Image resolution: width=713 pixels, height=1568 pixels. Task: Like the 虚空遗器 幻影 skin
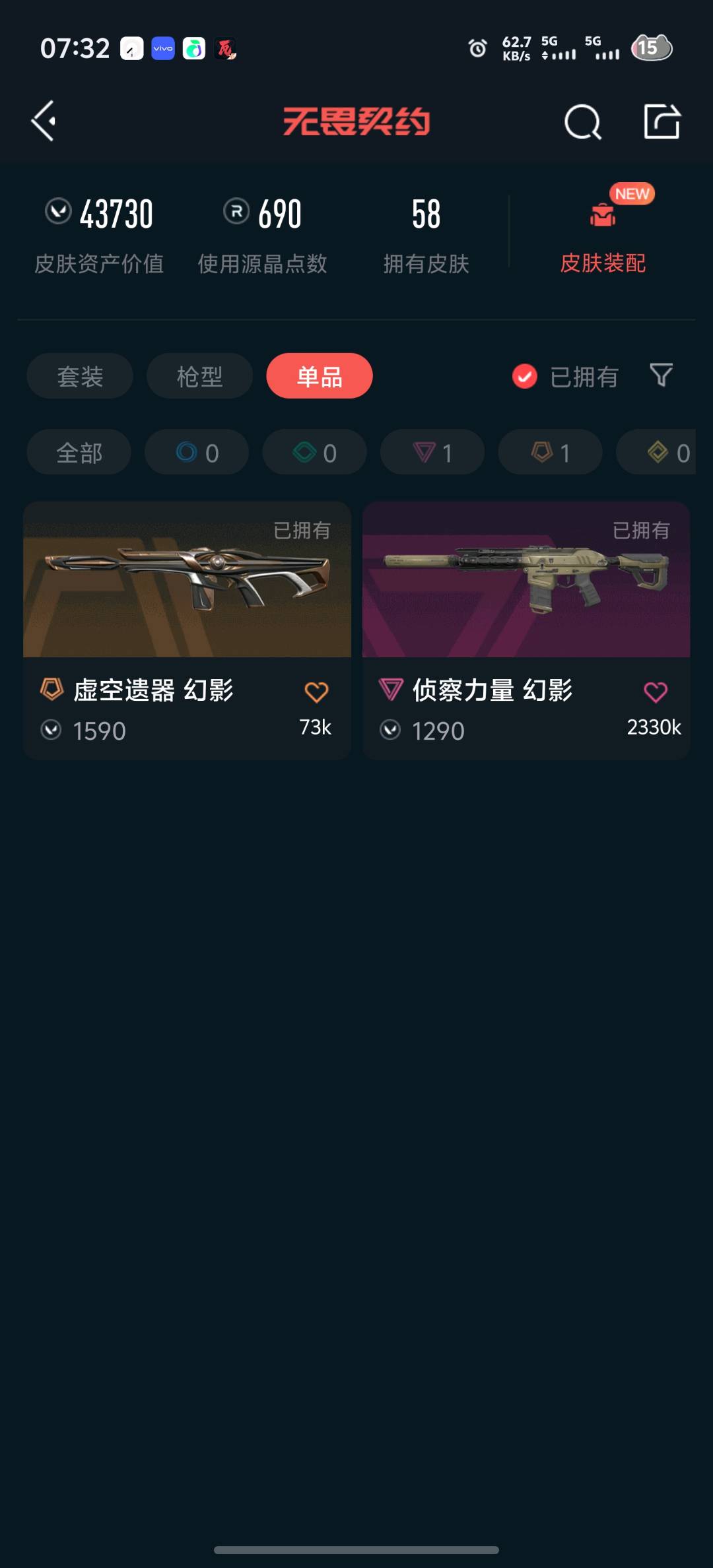316,692
